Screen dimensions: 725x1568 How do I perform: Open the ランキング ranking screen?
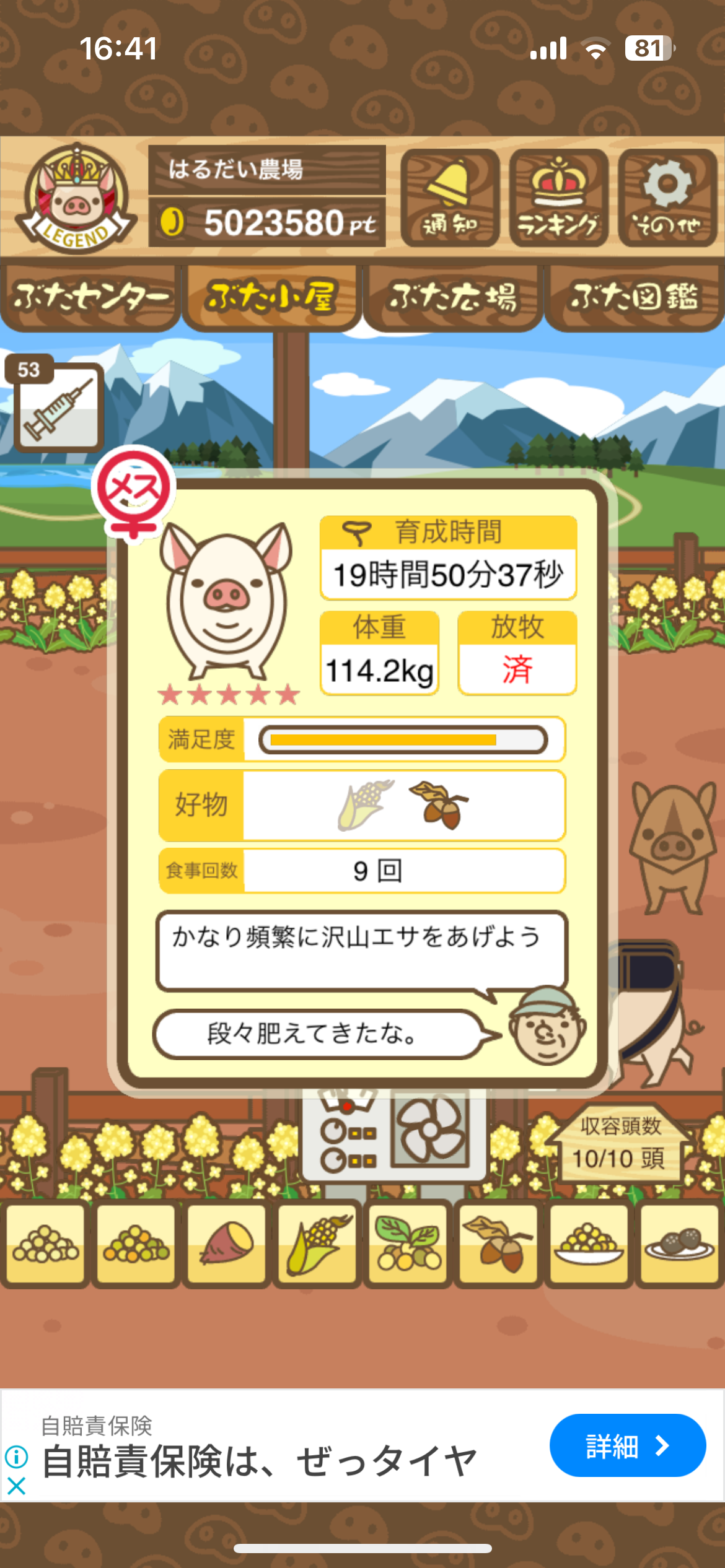pos(558,198)
